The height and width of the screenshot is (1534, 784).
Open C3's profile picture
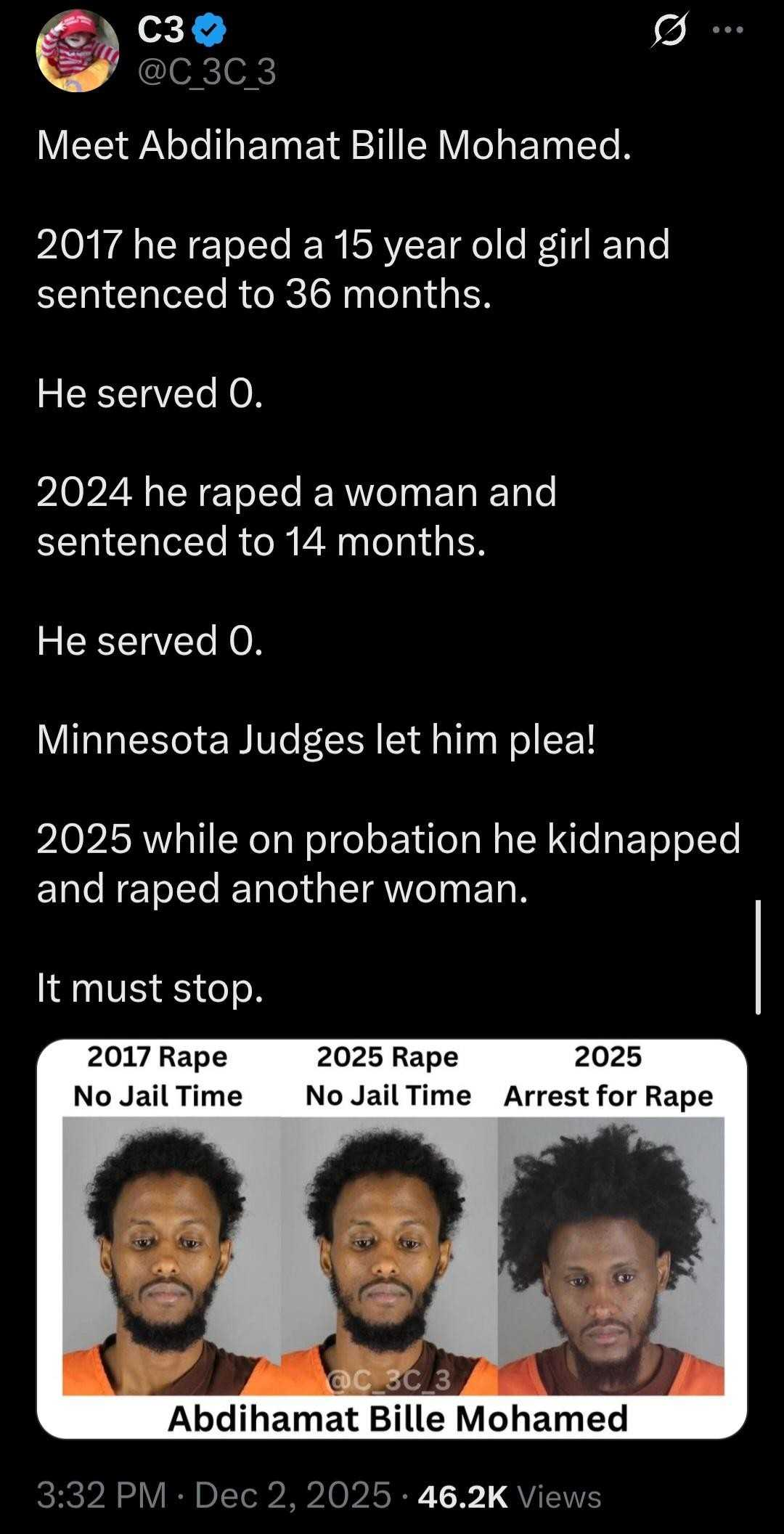78,52
